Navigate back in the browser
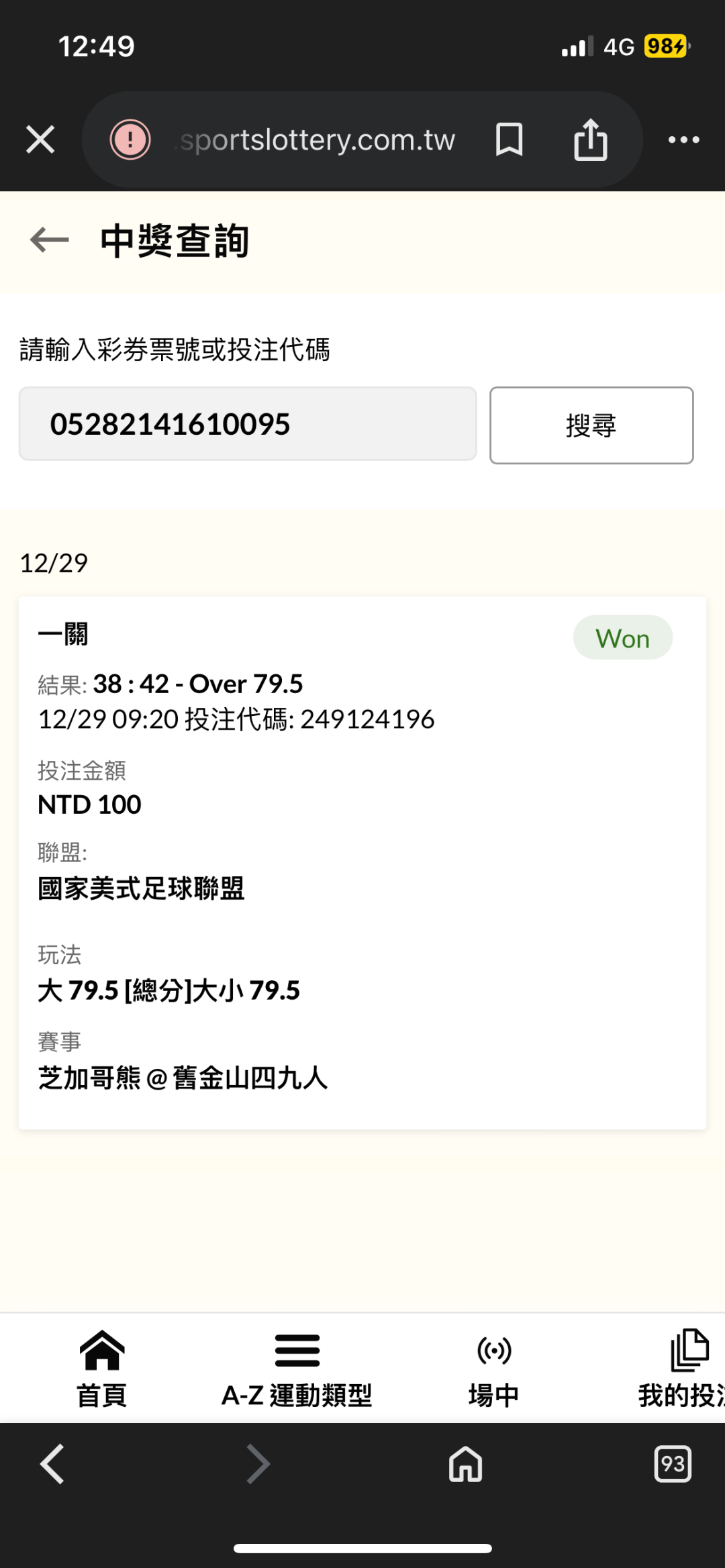The width and height of the screenshot is (725, 1568). pyautogui.click(x=52, y=1463)
